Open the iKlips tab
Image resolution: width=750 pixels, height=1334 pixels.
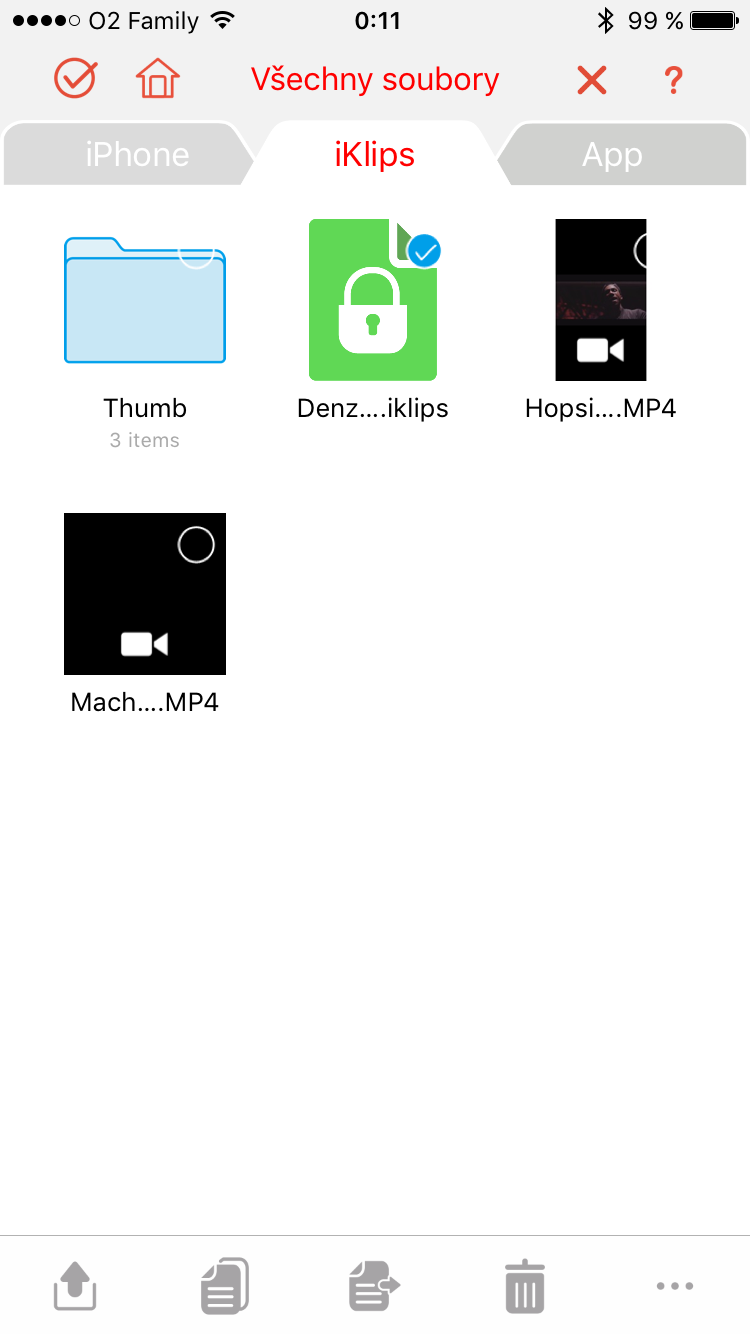pos(373,154)
